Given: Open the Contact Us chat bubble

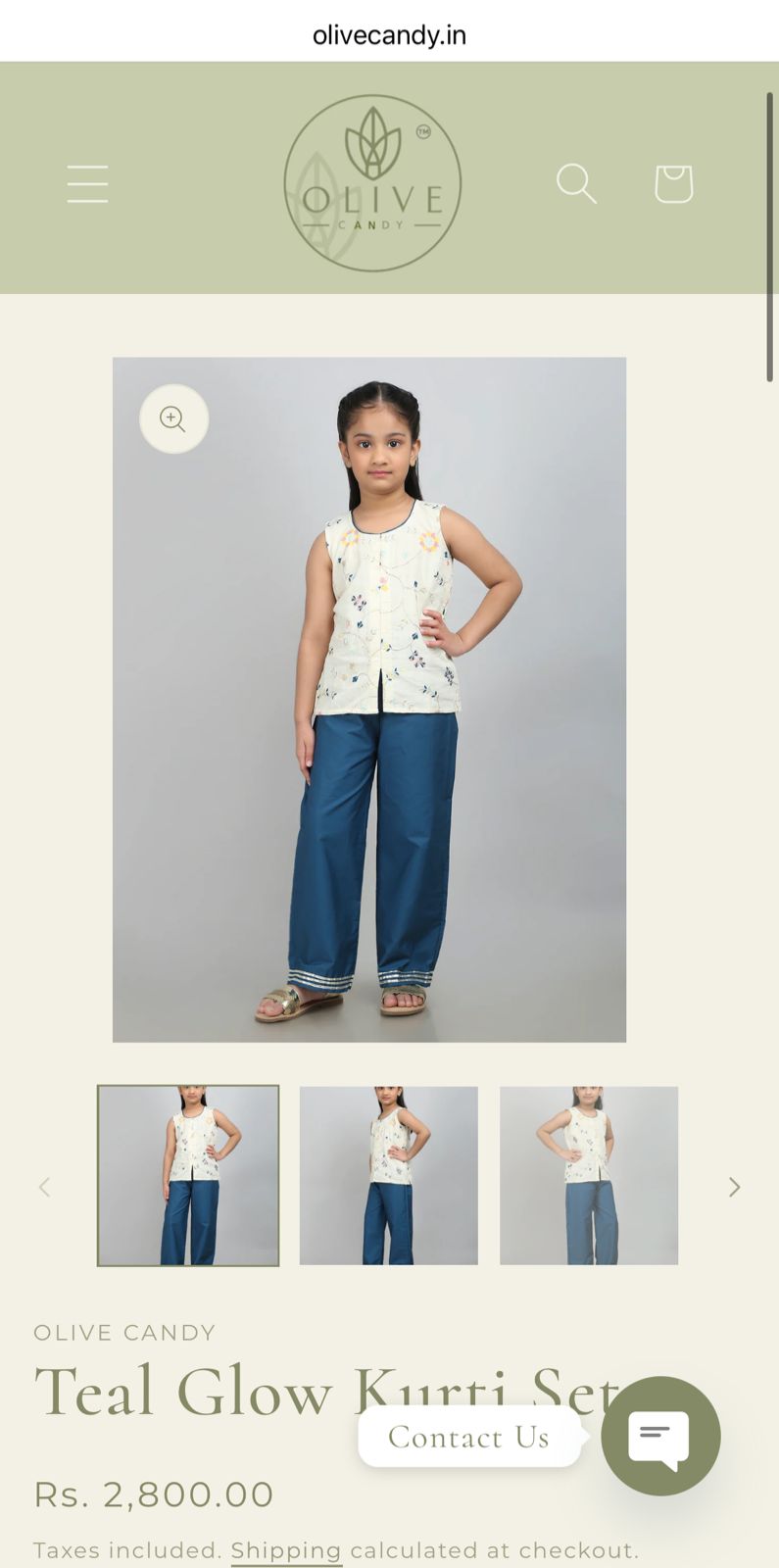Looking at the screenshot, I should (660, 1436).
